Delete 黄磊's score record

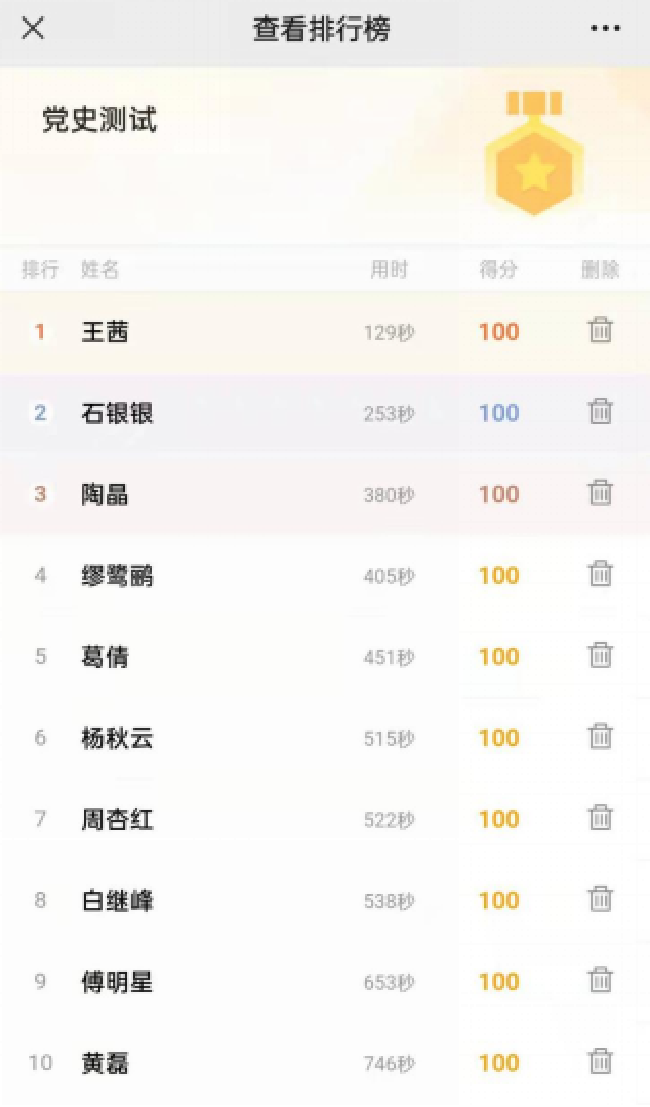(x=600, y=1061)
